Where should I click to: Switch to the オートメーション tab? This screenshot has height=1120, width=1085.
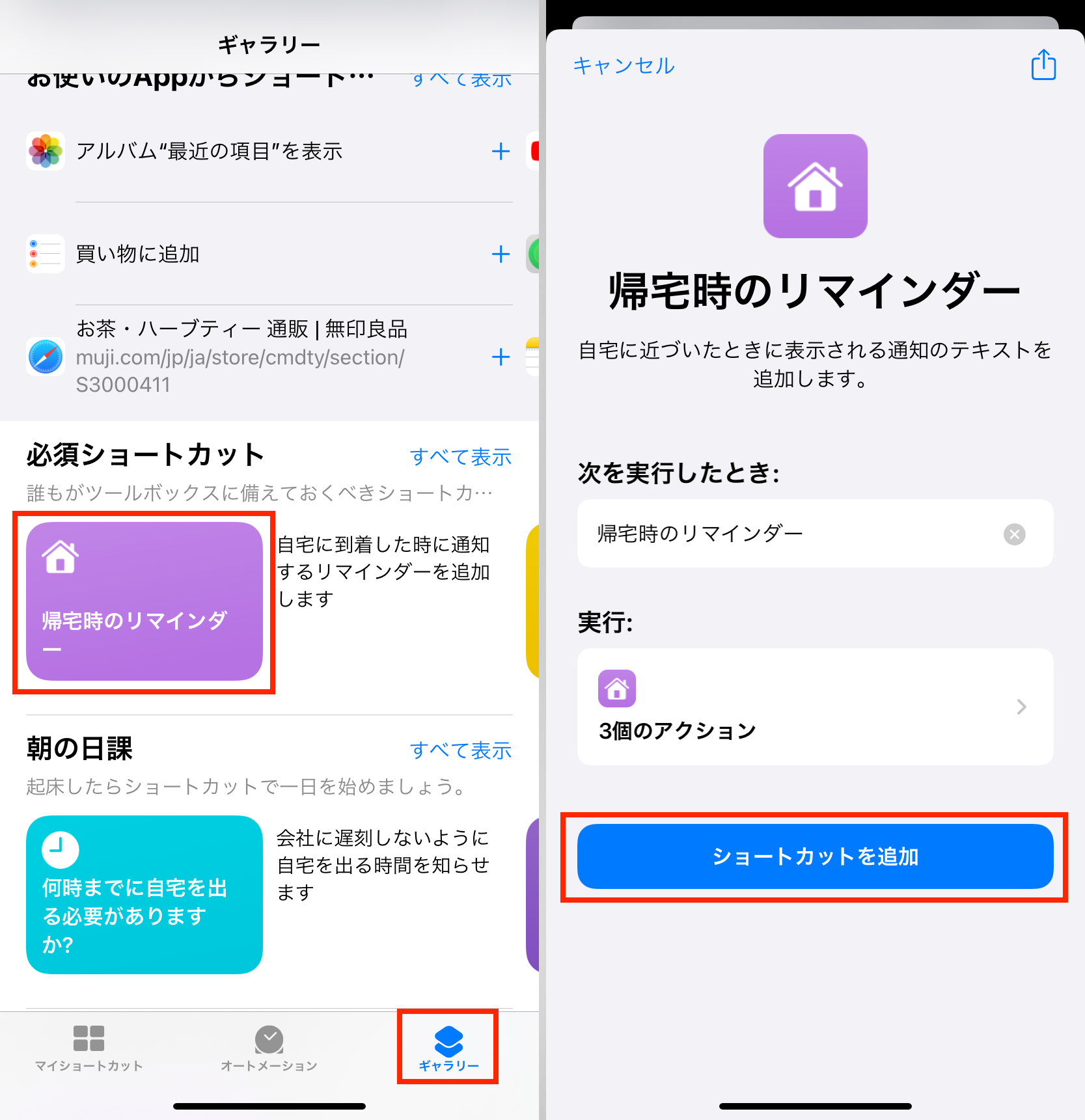[269, 1047]
